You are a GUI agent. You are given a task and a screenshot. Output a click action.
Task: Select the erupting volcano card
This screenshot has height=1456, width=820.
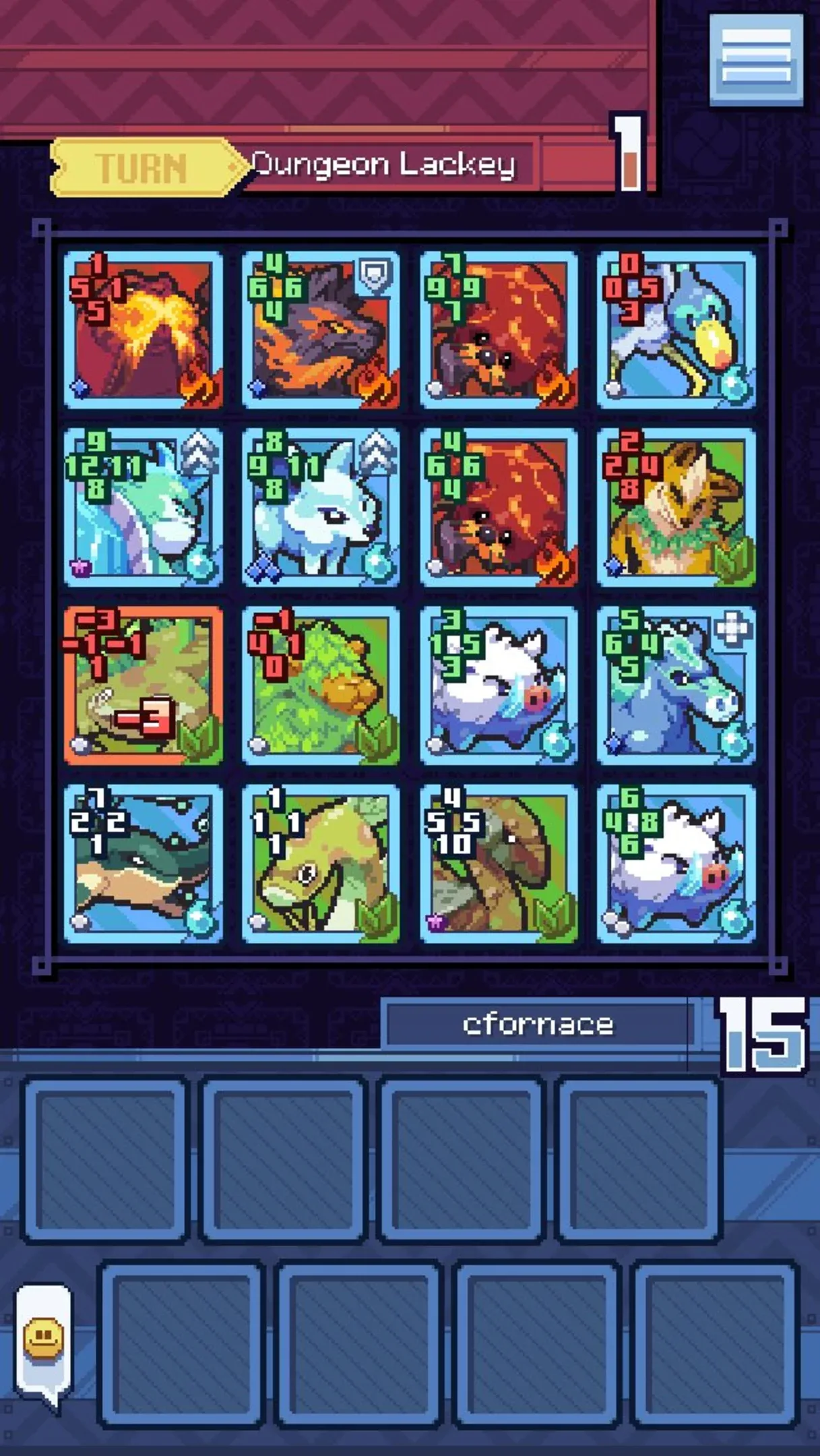coord(143,330)
